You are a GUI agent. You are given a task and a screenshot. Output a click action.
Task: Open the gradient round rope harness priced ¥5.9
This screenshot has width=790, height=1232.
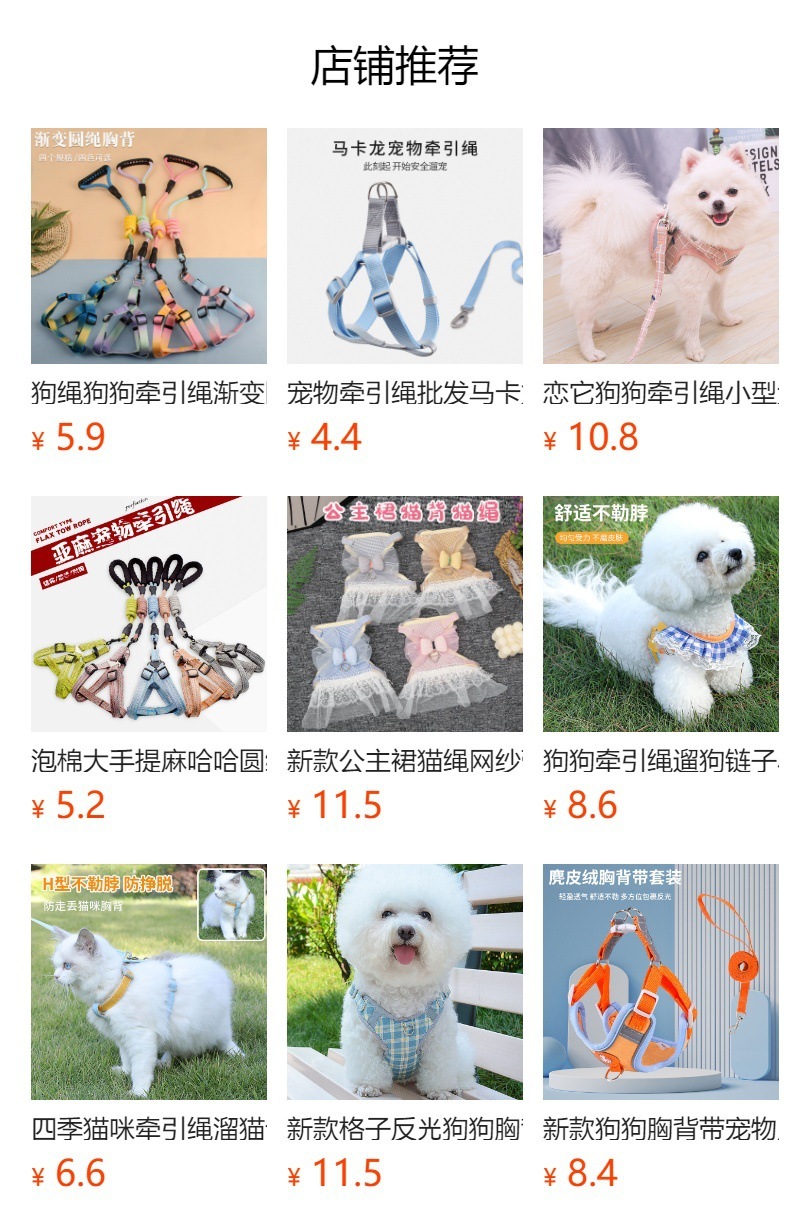[x=148, y=246]
